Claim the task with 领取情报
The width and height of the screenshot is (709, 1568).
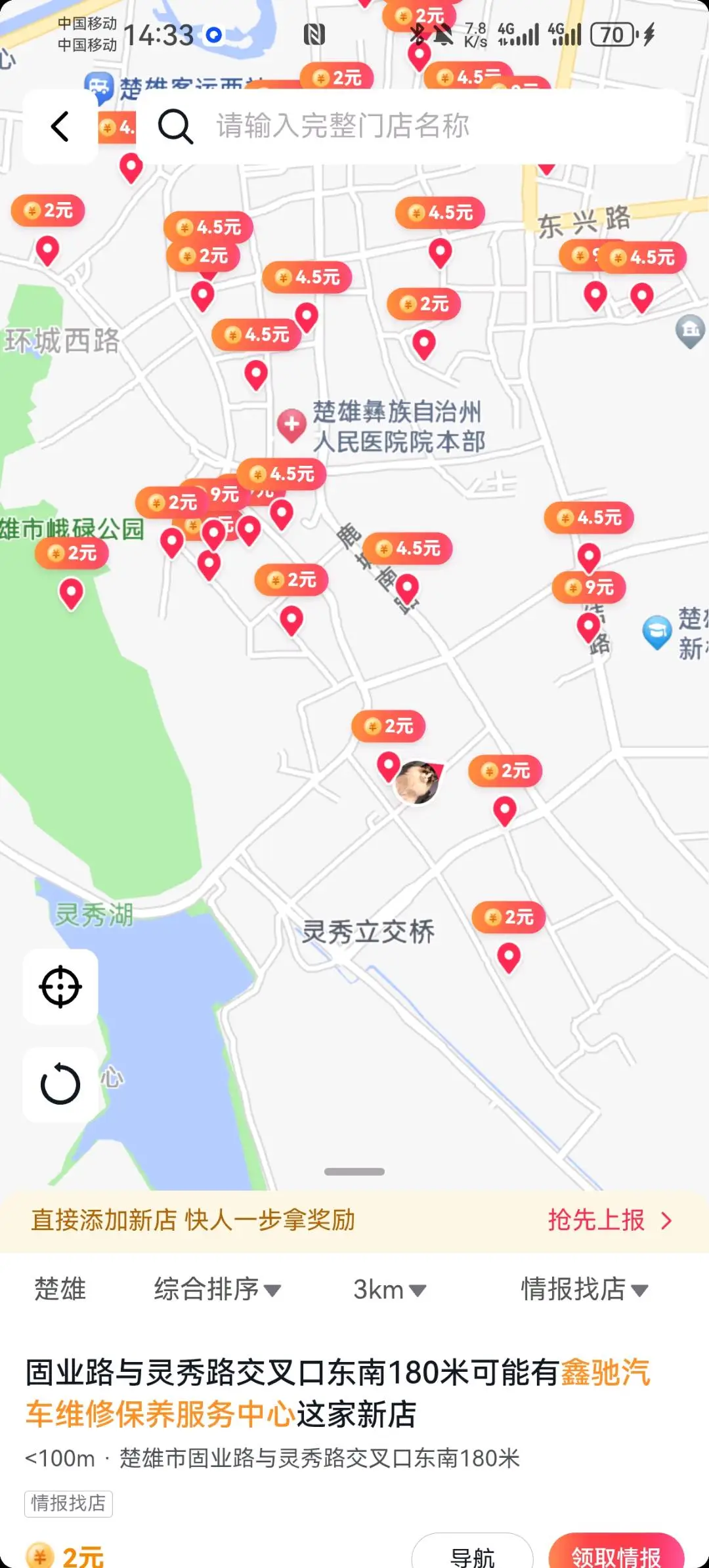pyautogui.click(x=616, y=1554)
